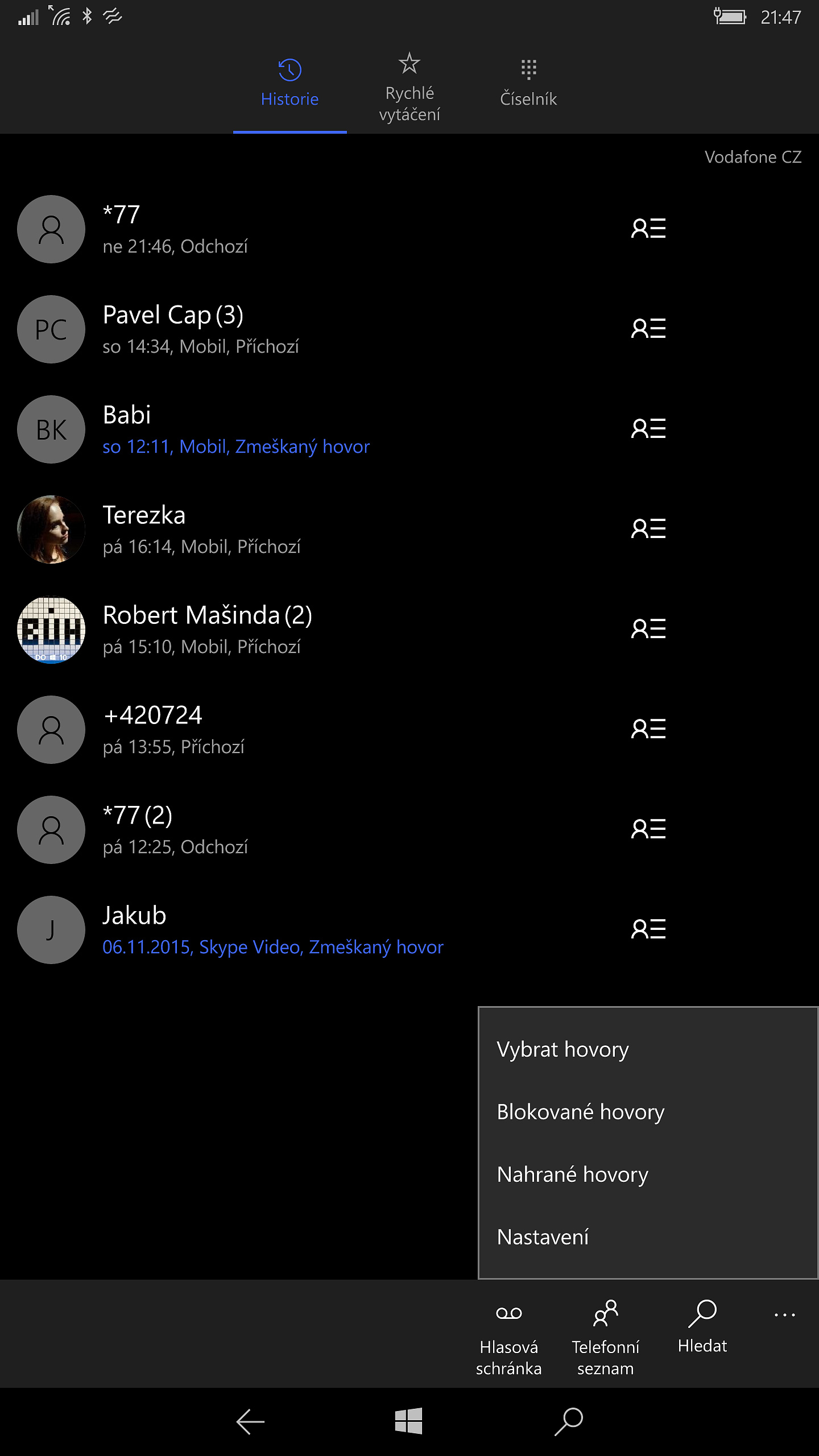Close the overflow menu via three dots

pos(785,1314)
